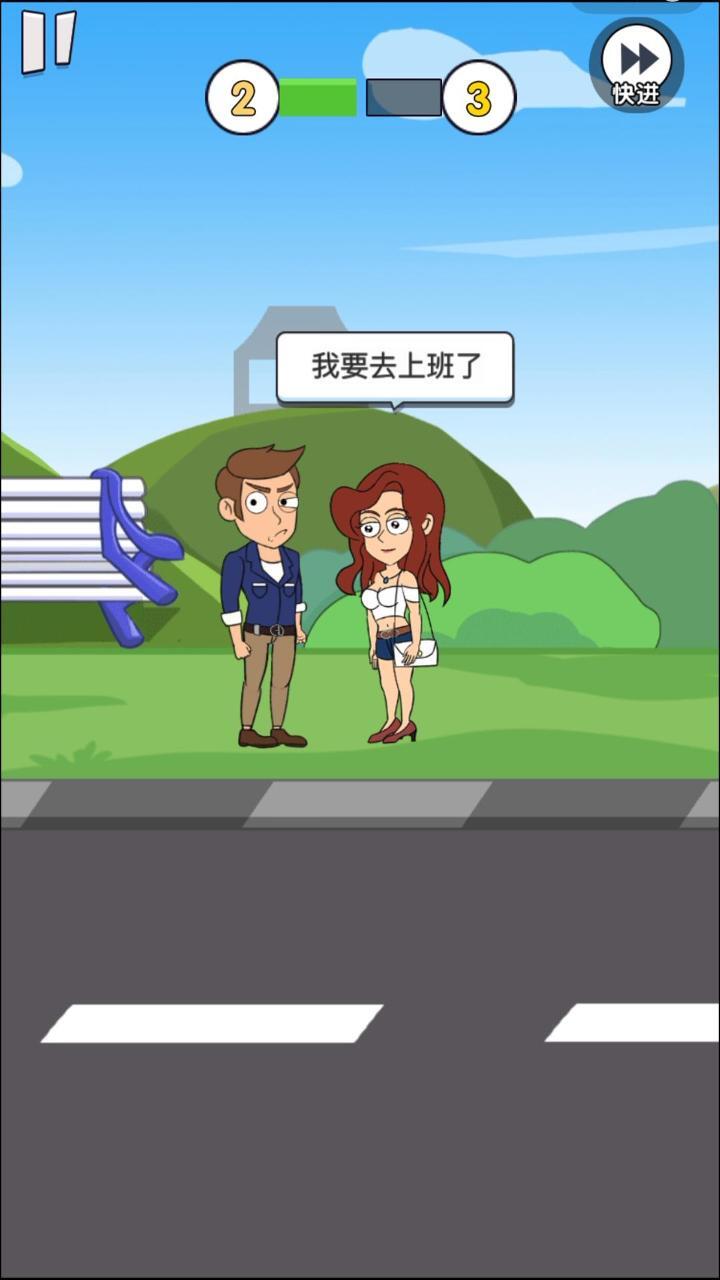Pause the game

click(x=48, y=41)
